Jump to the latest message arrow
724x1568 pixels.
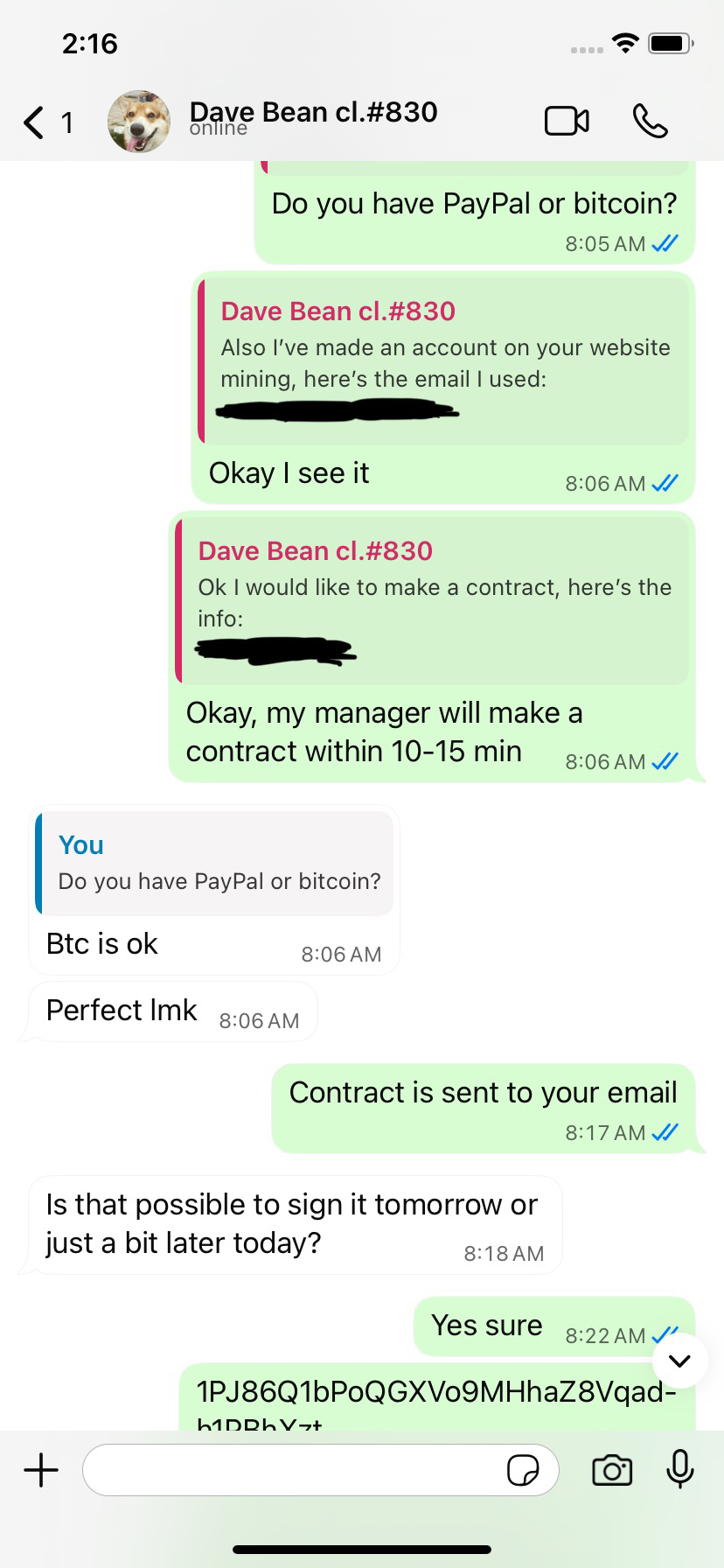(x=679, y=1361)
